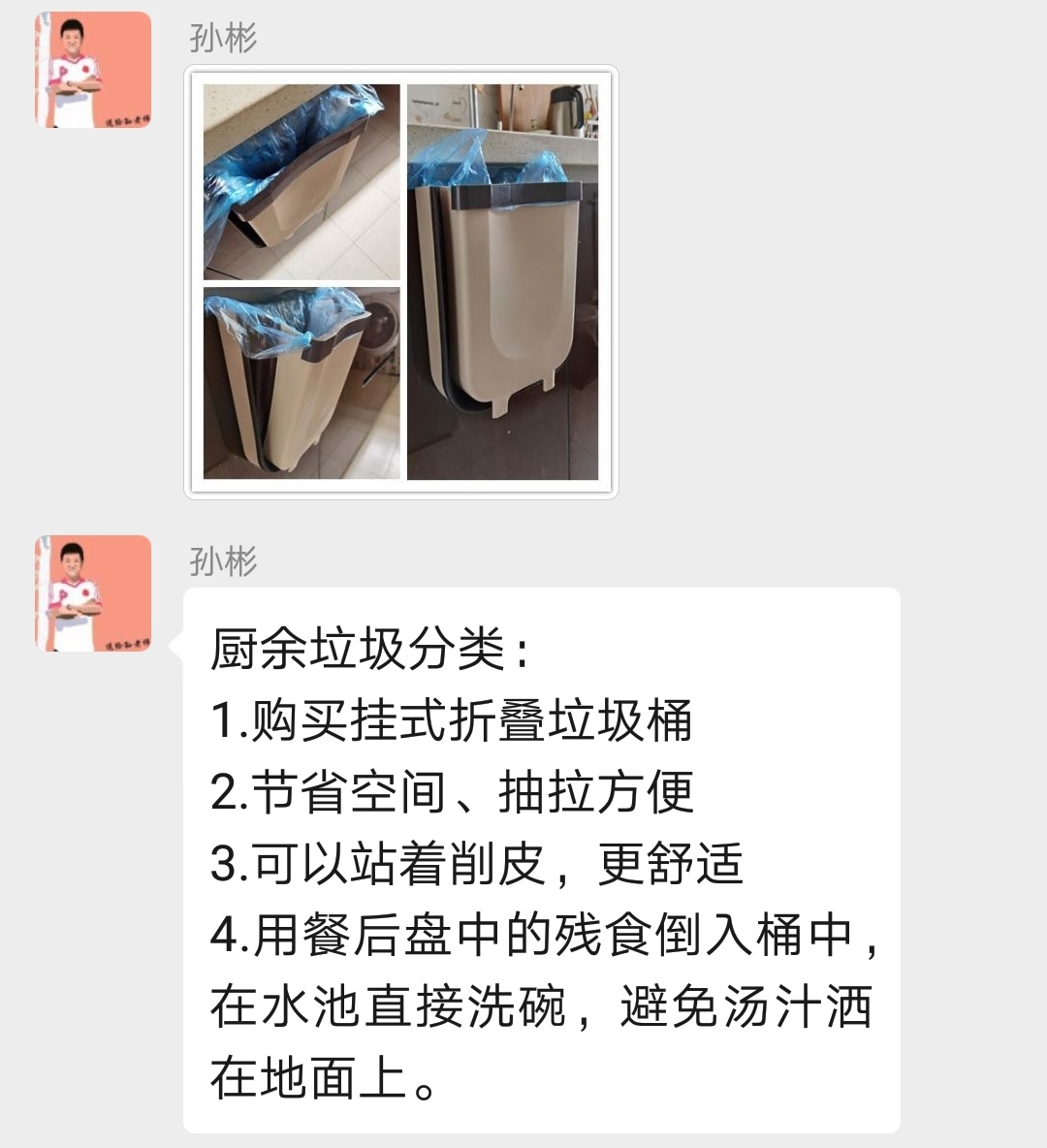Tap 孙彬's avatar beside the photo message
This screenshot has width=1047, height=1148.
coord(93,70)
